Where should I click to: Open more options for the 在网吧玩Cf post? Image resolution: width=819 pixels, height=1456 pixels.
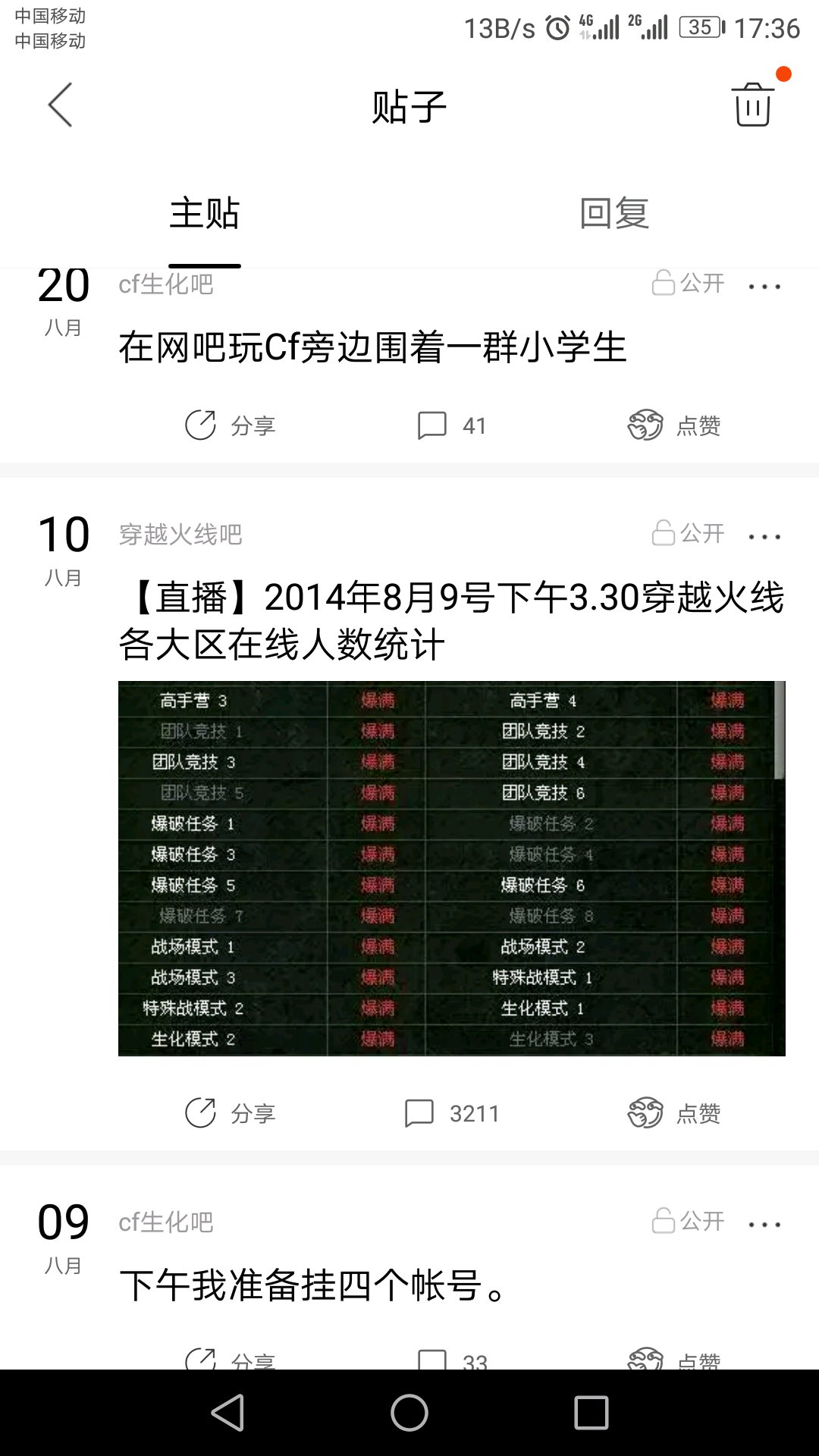click(x=764, y=287)
